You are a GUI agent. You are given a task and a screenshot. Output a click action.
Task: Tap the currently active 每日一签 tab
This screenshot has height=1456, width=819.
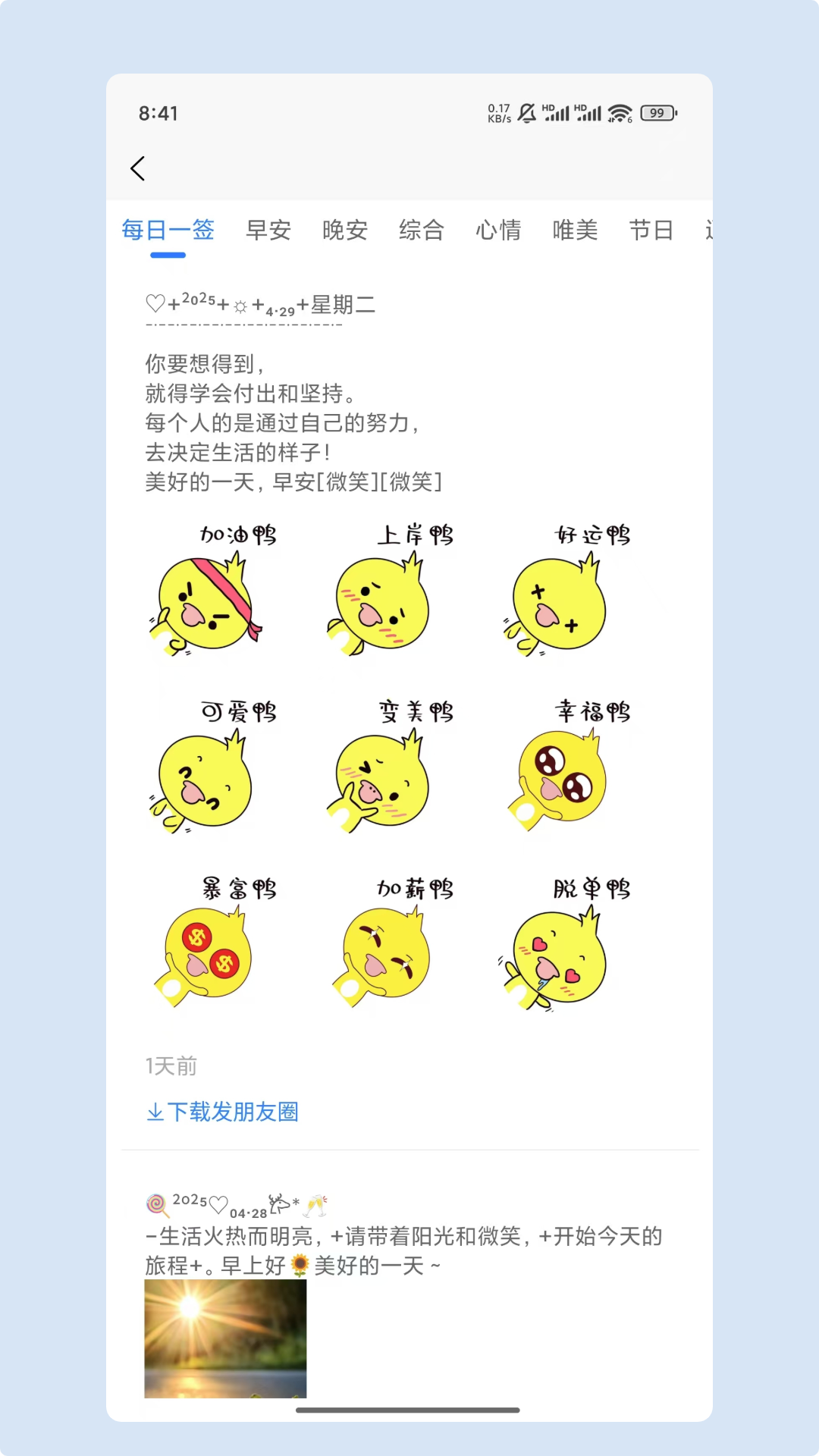(x=167, y=231)
